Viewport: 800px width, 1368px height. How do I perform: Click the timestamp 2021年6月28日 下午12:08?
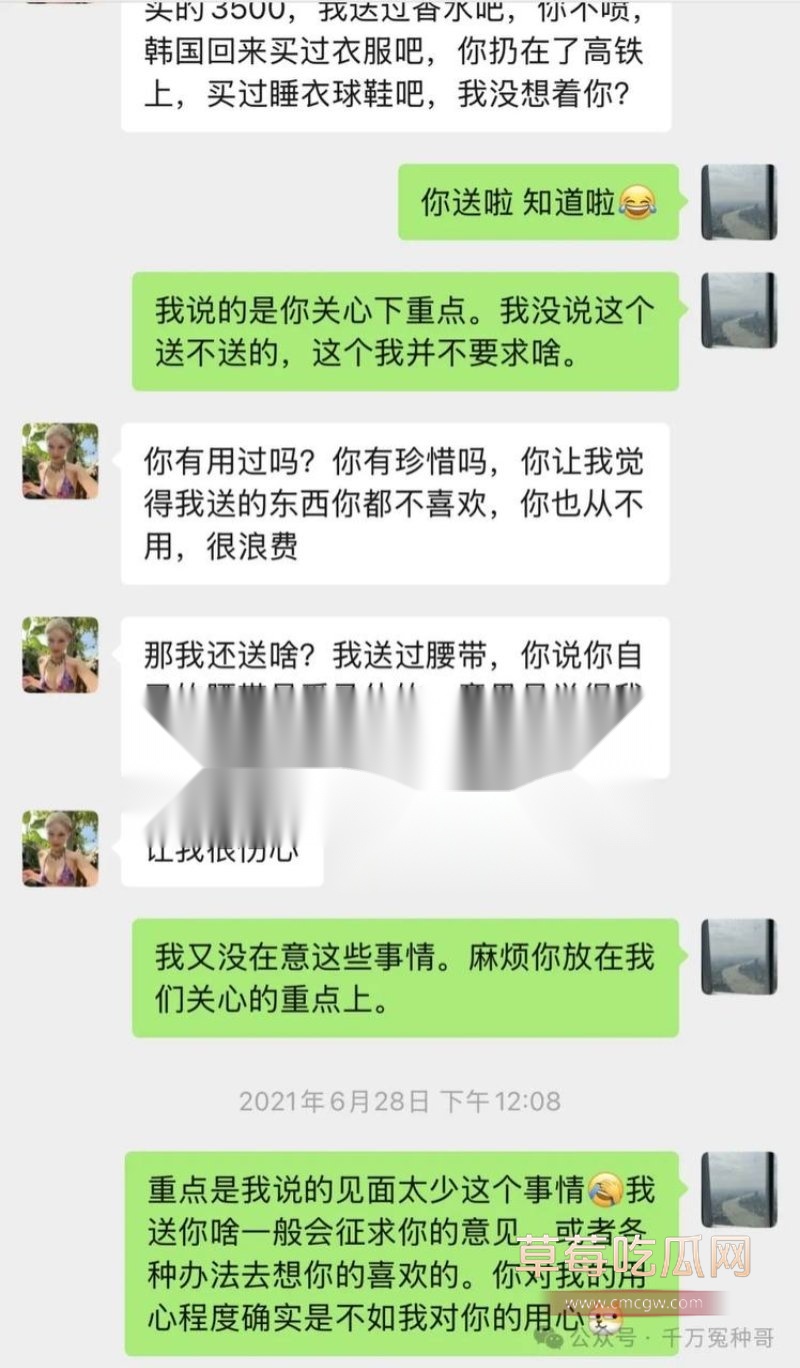click(400, 1102)
